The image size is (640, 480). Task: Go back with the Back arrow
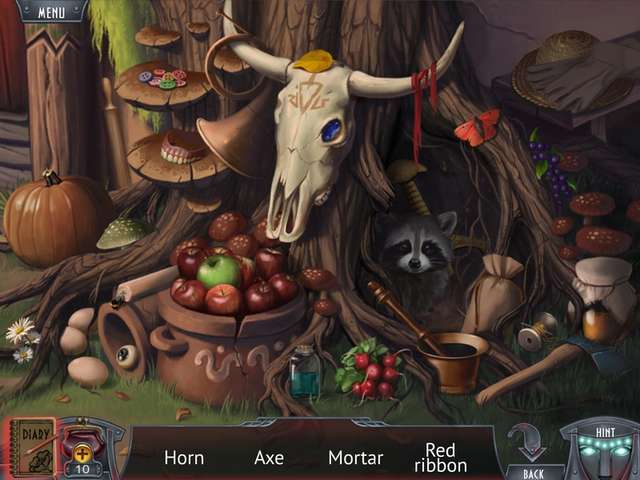pyautogui.click(x=528, y=452)
